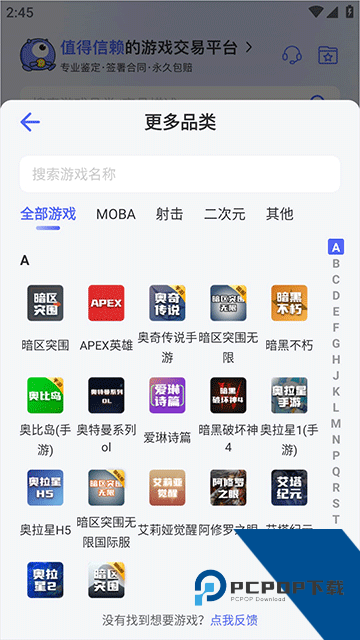This screenshot has height=640, width=360.
Task: Open 奥特曼系列ol game
Action: click(x=106, y=415)
